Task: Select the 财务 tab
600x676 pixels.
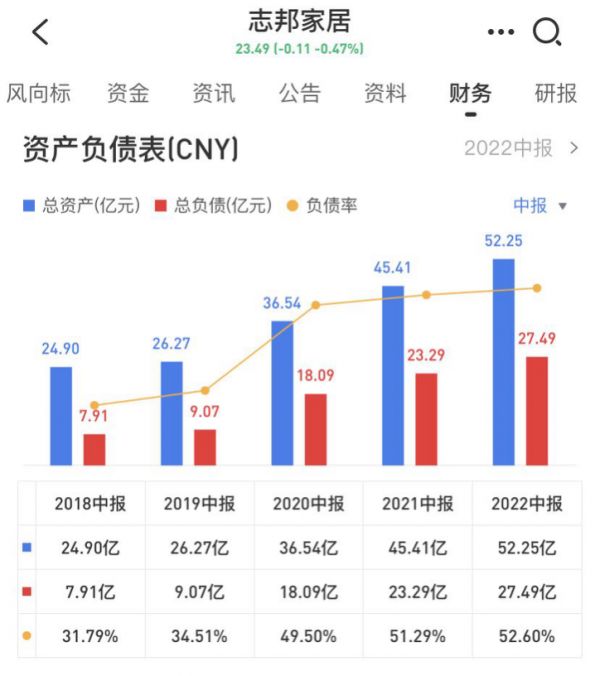Action: pyautogui.click(x=470, y=94)
